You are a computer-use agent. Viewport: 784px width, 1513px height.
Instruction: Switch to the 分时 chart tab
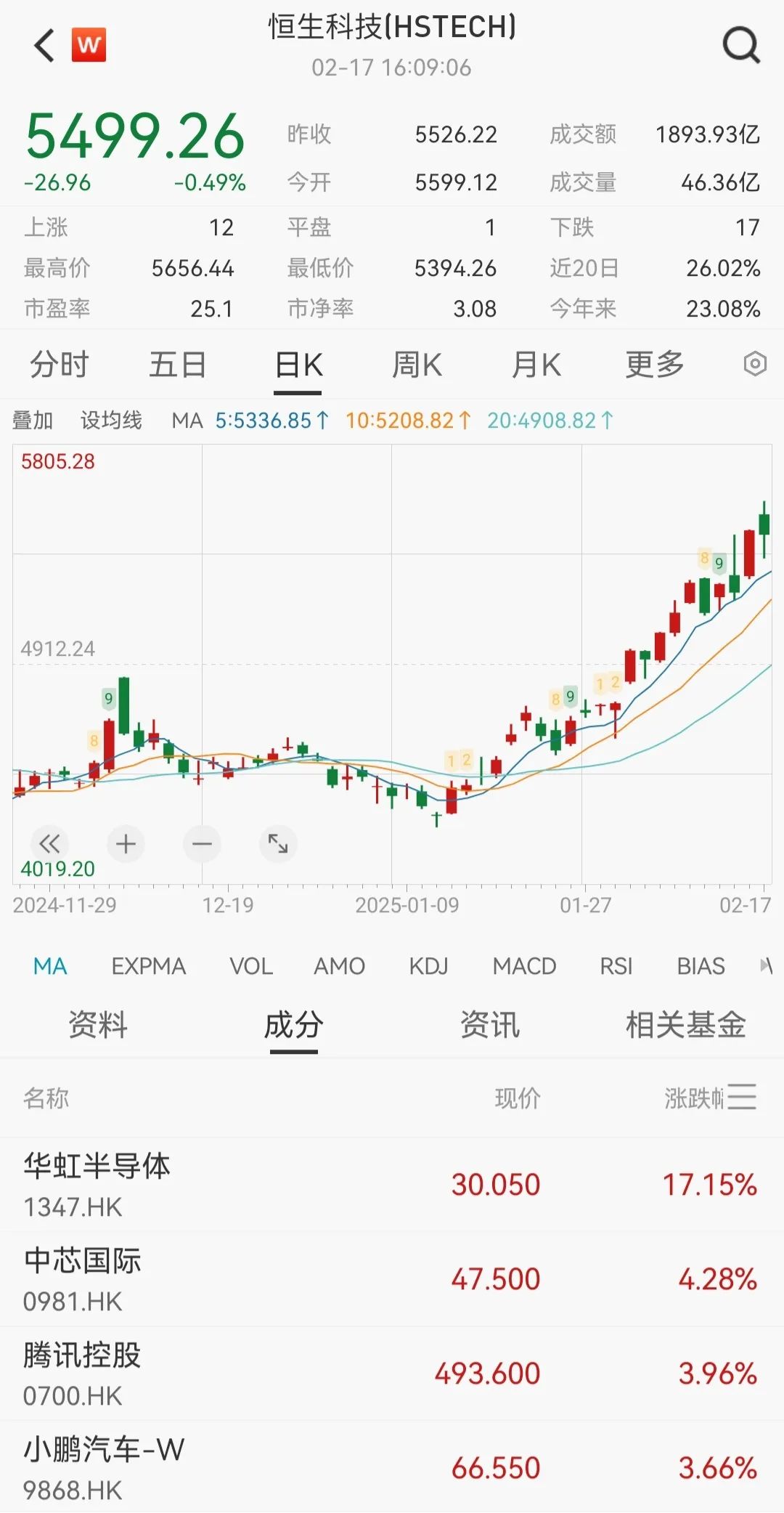(59, 365)
